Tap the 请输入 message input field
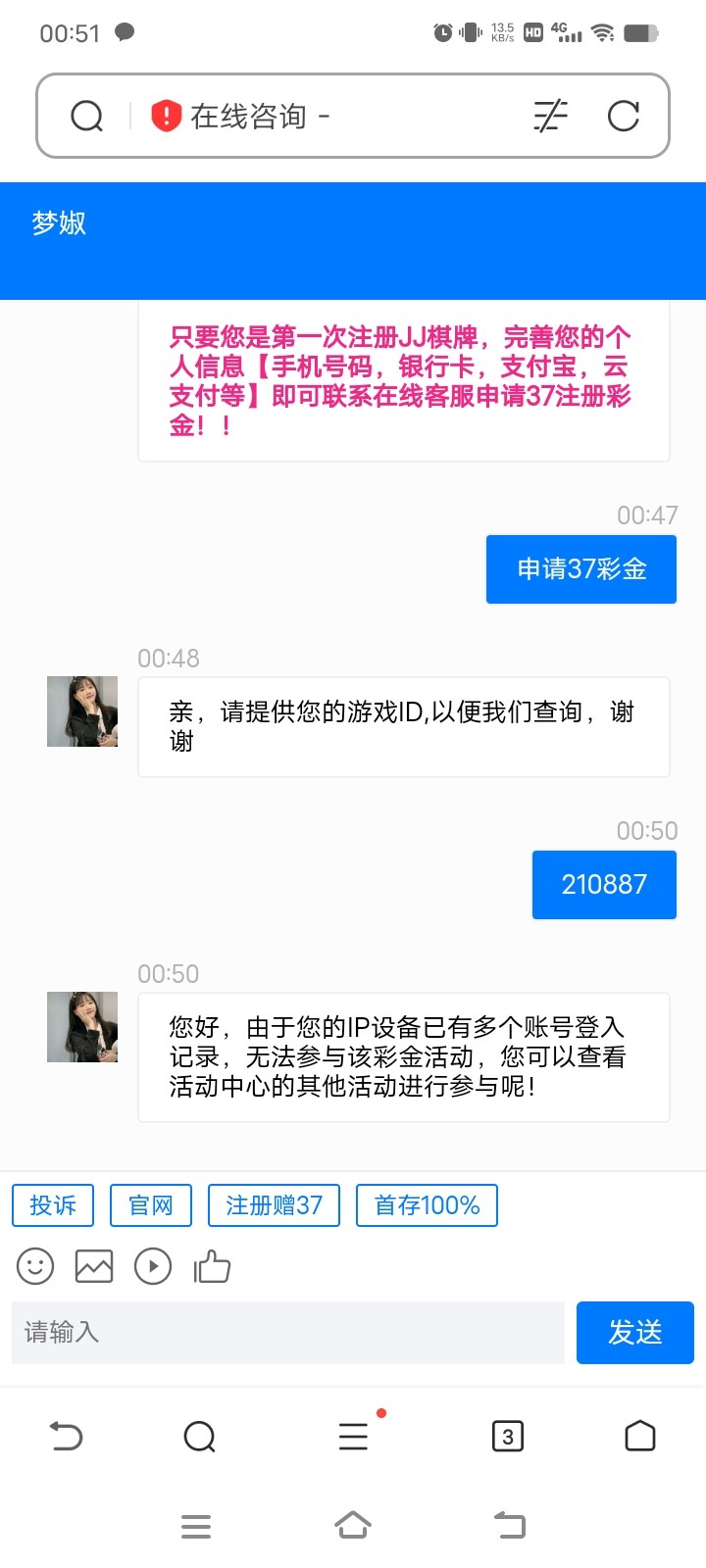This screenshot has width=706, height=1568. (286, 1333)
